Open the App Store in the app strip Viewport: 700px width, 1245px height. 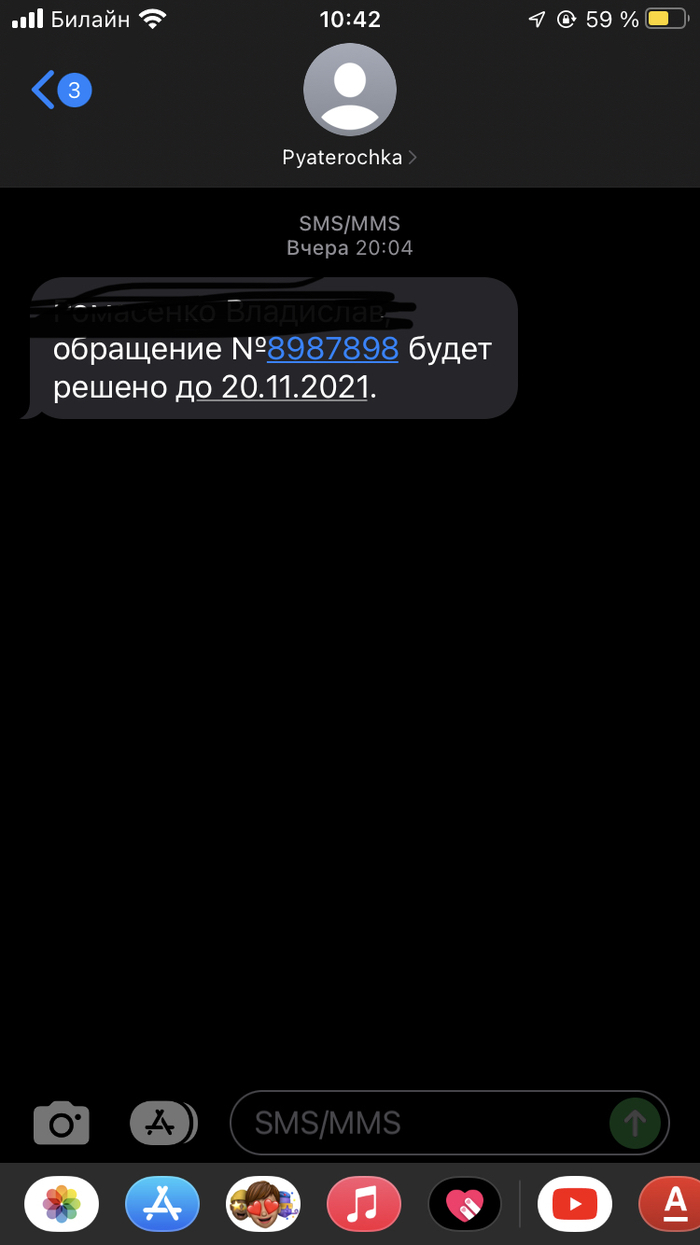coord(162,1204)
